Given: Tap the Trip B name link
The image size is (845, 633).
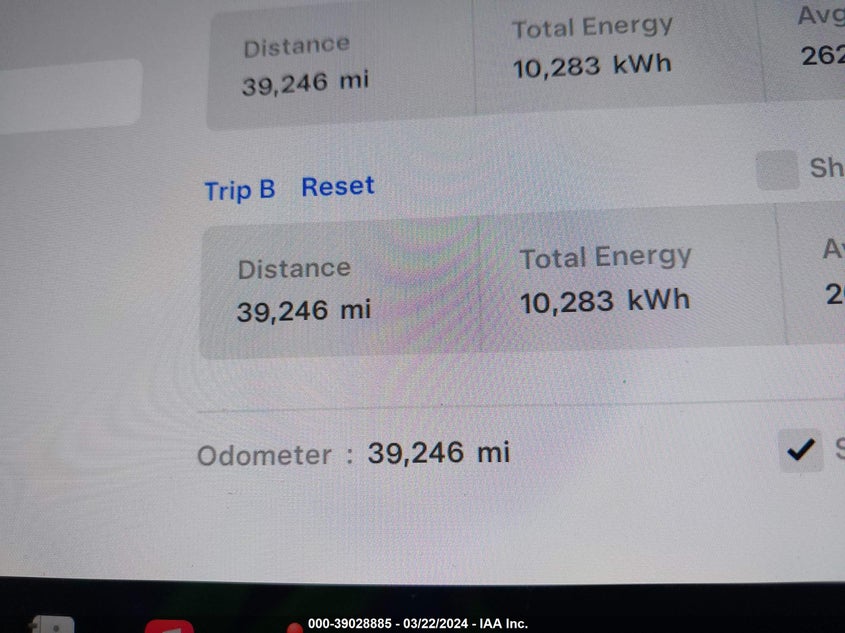Looking at the screenshot, I should (x=240, y=190).
